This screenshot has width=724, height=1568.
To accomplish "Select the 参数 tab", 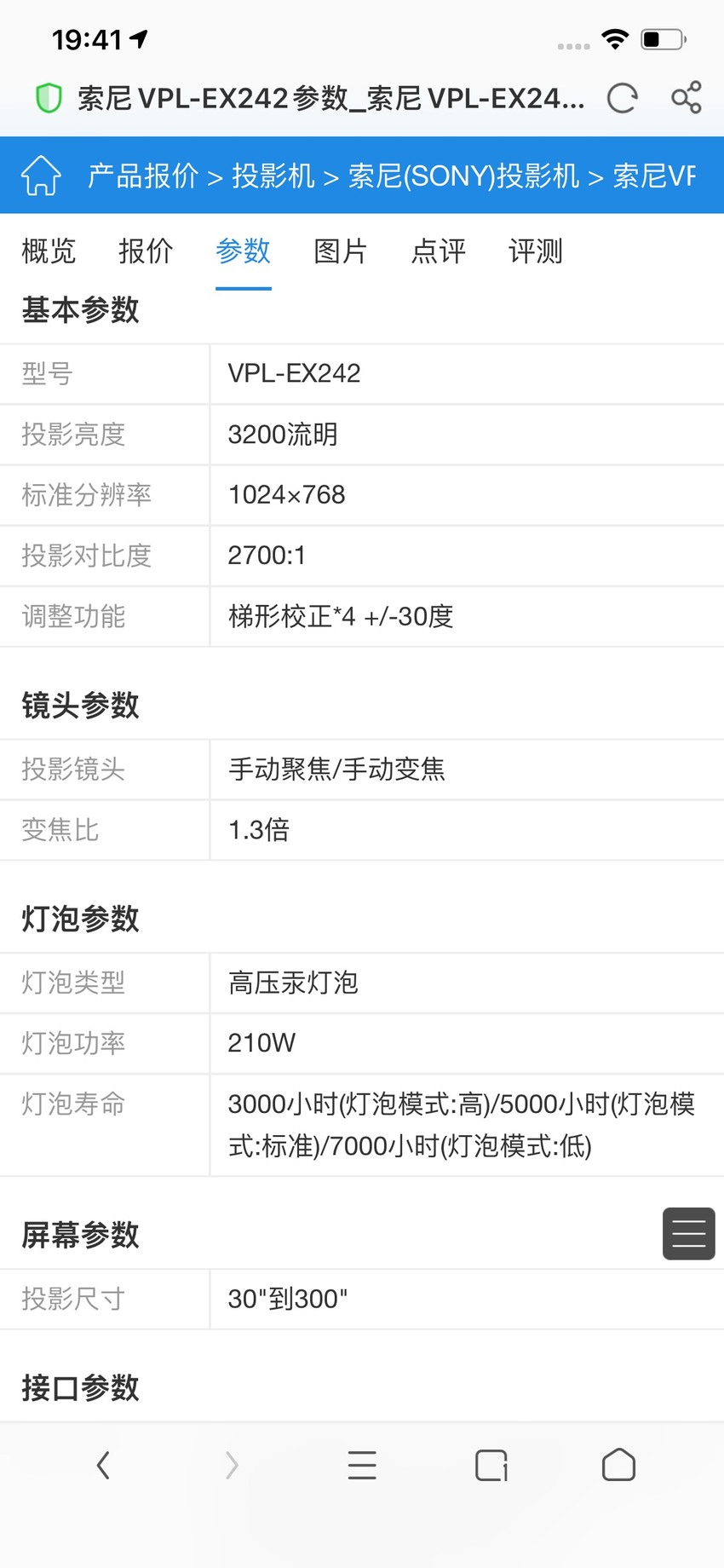I will coord(244,251).
